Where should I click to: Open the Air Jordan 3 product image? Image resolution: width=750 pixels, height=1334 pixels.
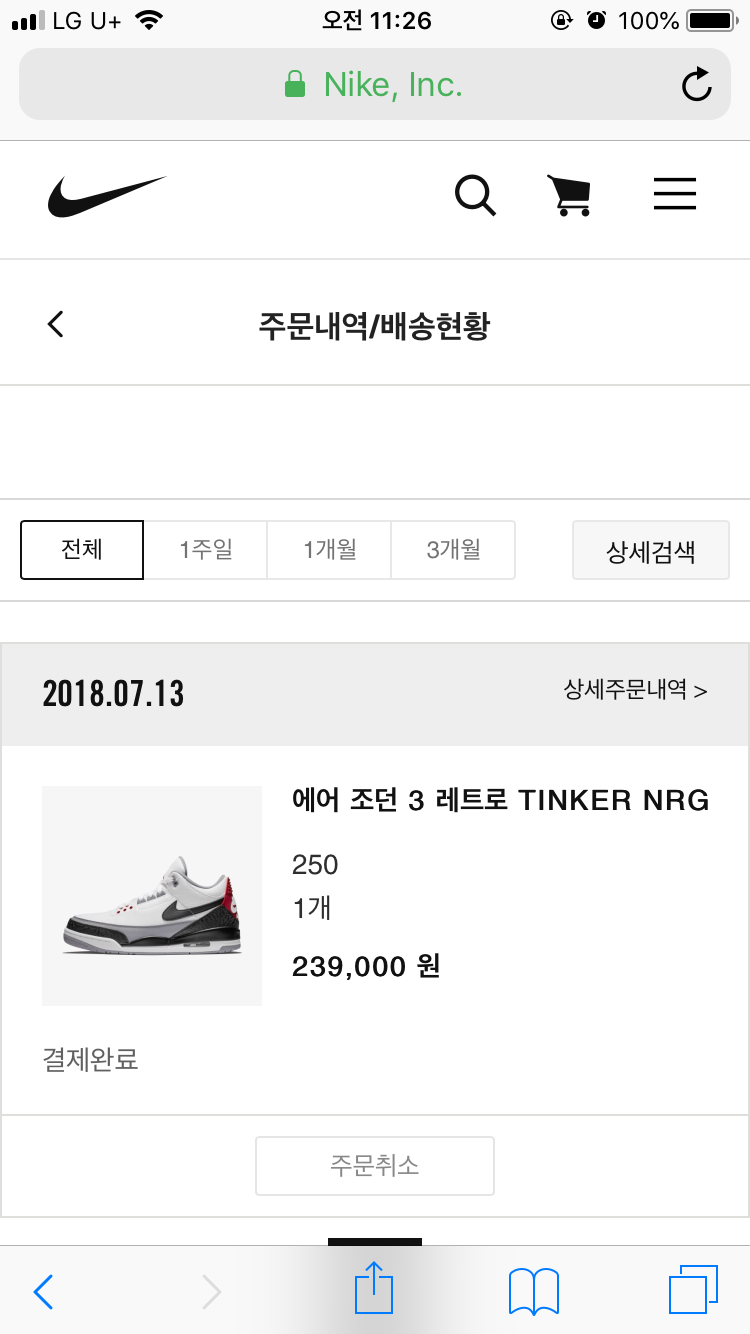point(152,896)
